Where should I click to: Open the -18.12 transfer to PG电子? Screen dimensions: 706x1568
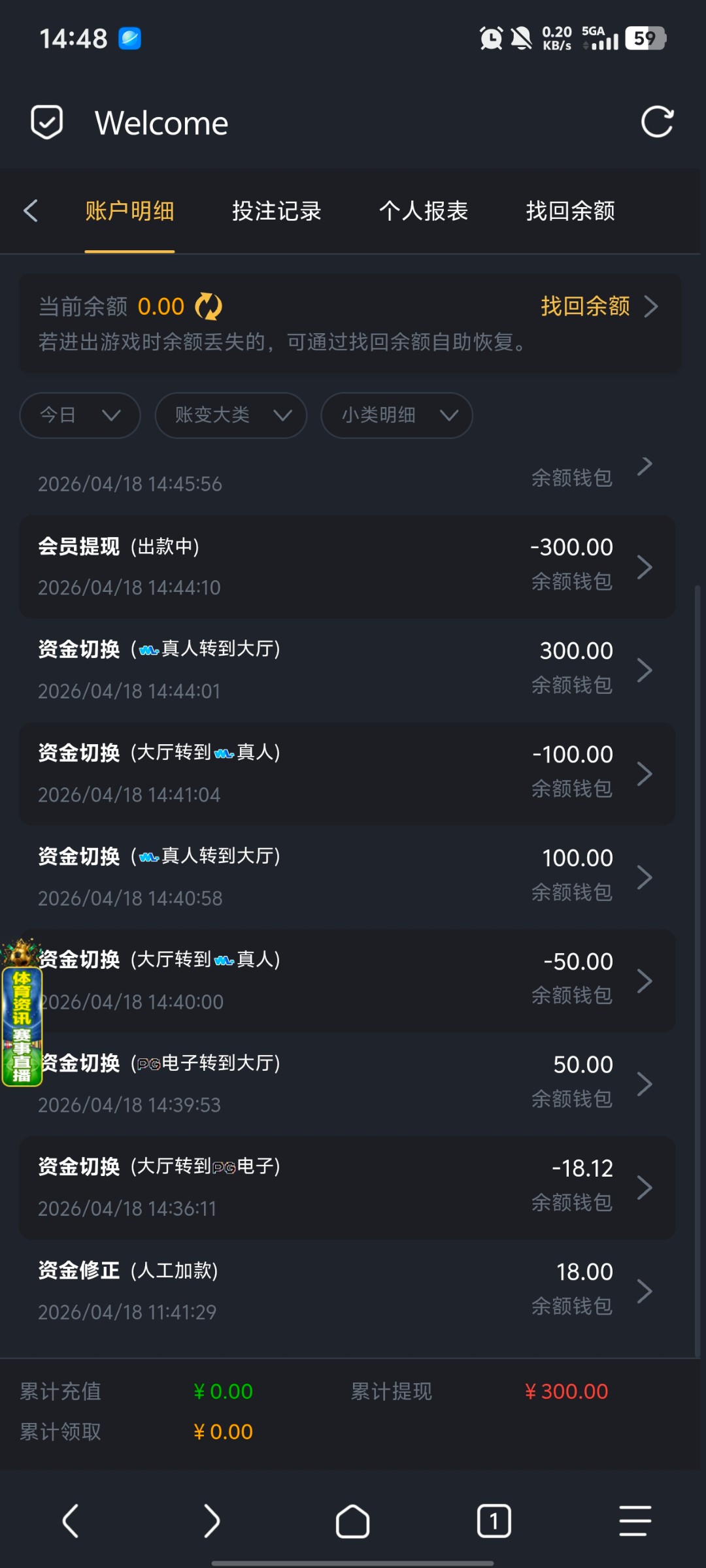click(346, 1187)
